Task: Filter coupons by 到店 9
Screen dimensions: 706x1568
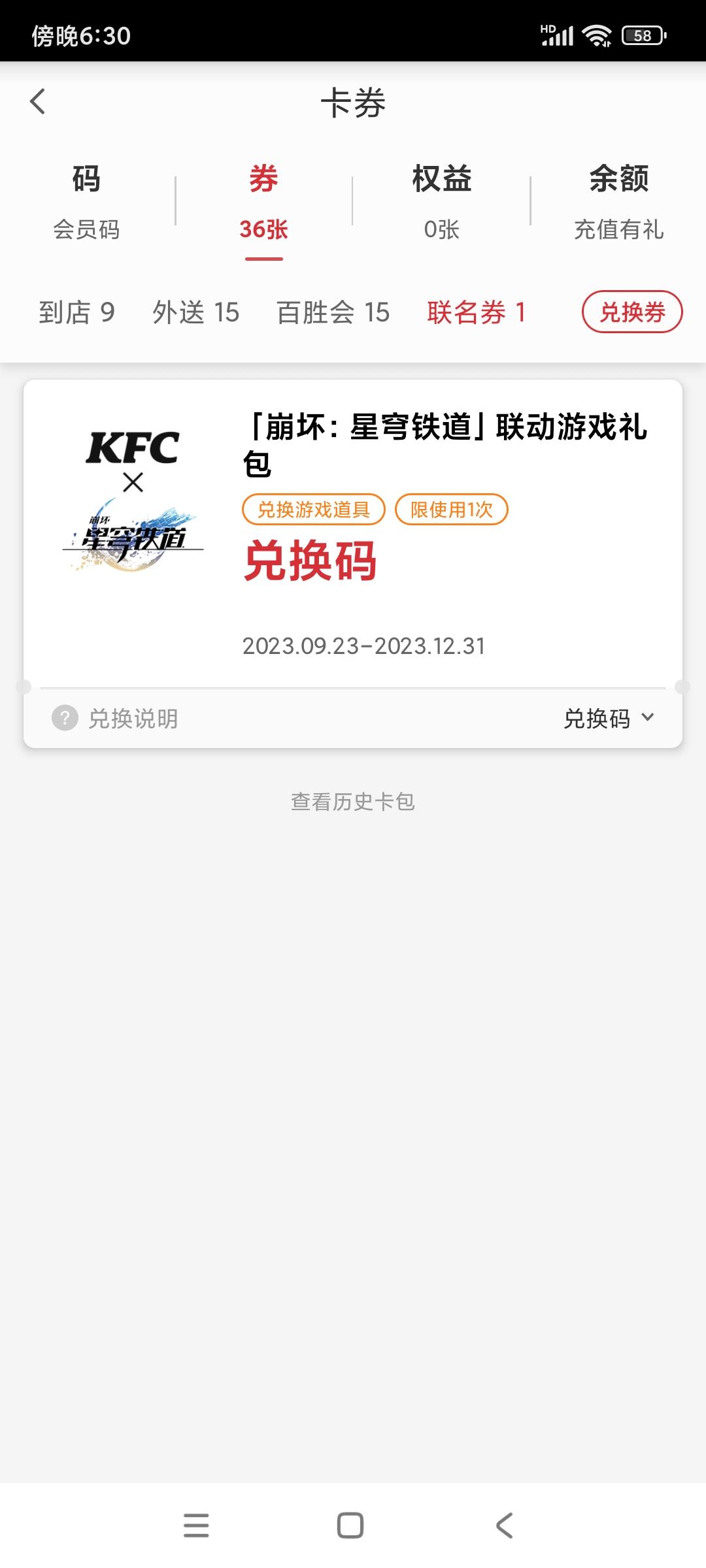Action: (x=76, y=312)
